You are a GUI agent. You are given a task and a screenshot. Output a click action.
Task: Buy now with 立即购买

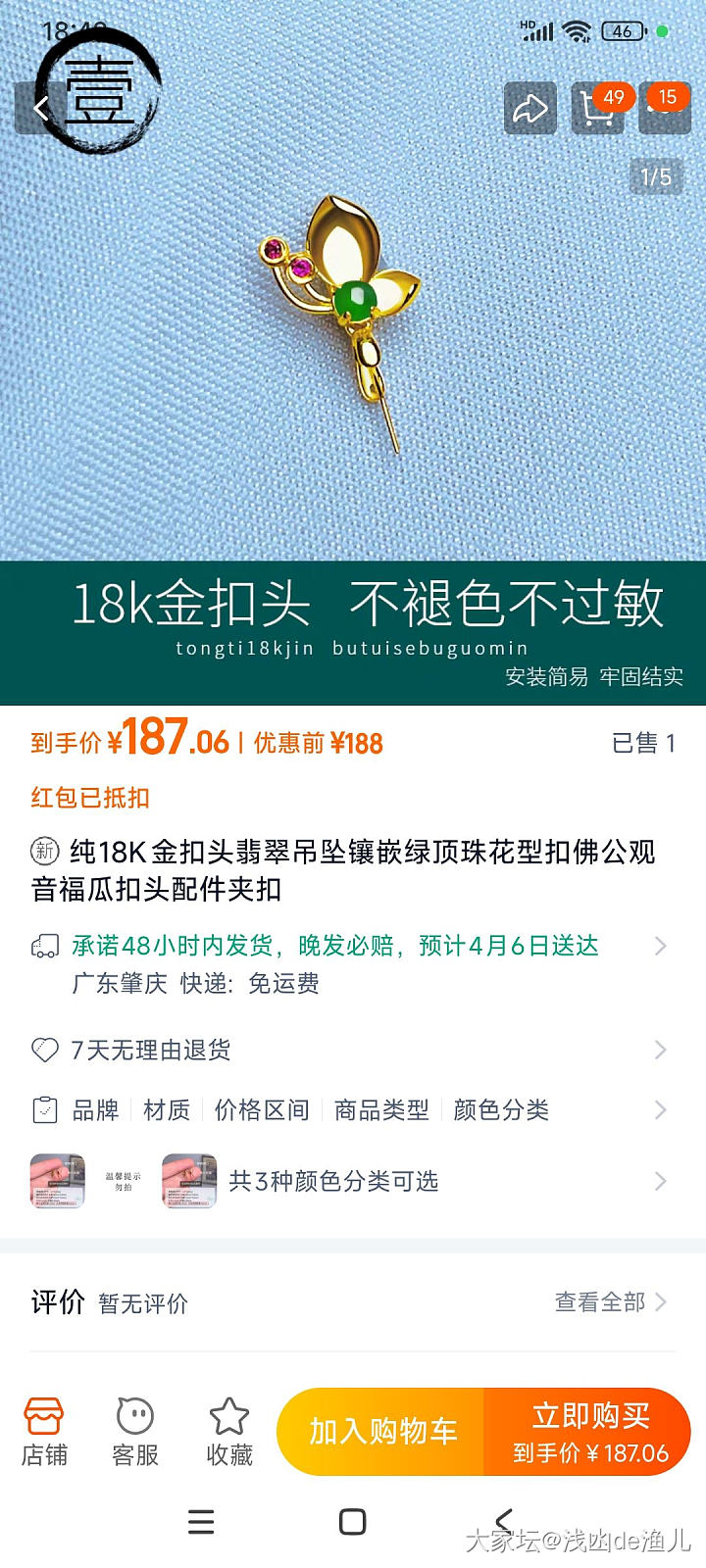tap(590, 1432)
